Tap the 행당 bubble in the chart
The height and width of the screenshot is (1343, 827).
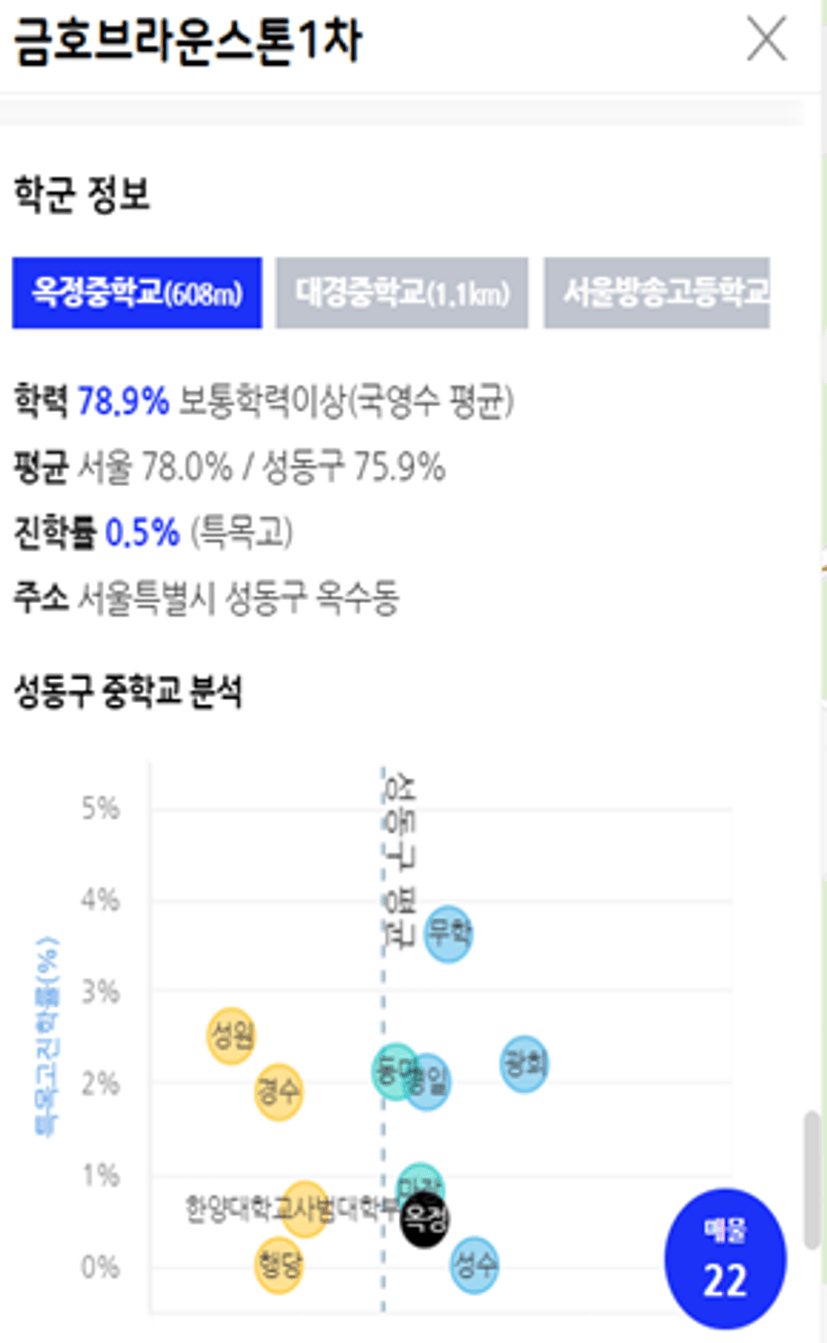coord(279,1266)
